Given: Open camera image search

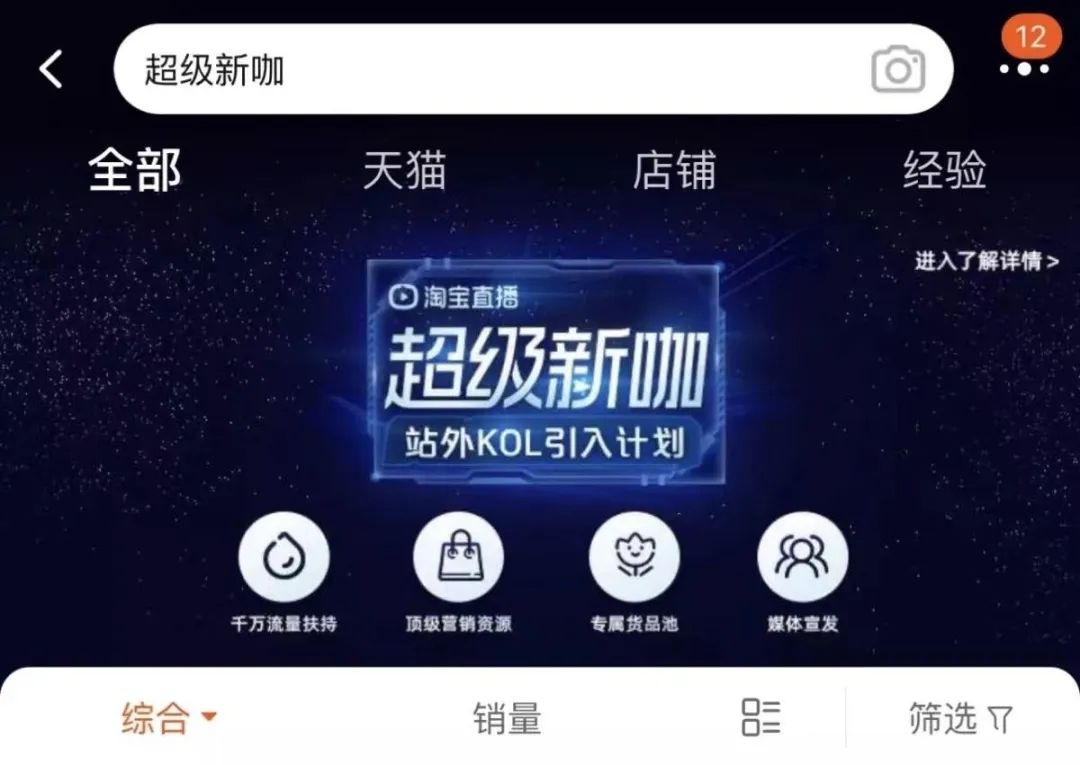Looking at the screenshot, I should (x=897, y=70).
